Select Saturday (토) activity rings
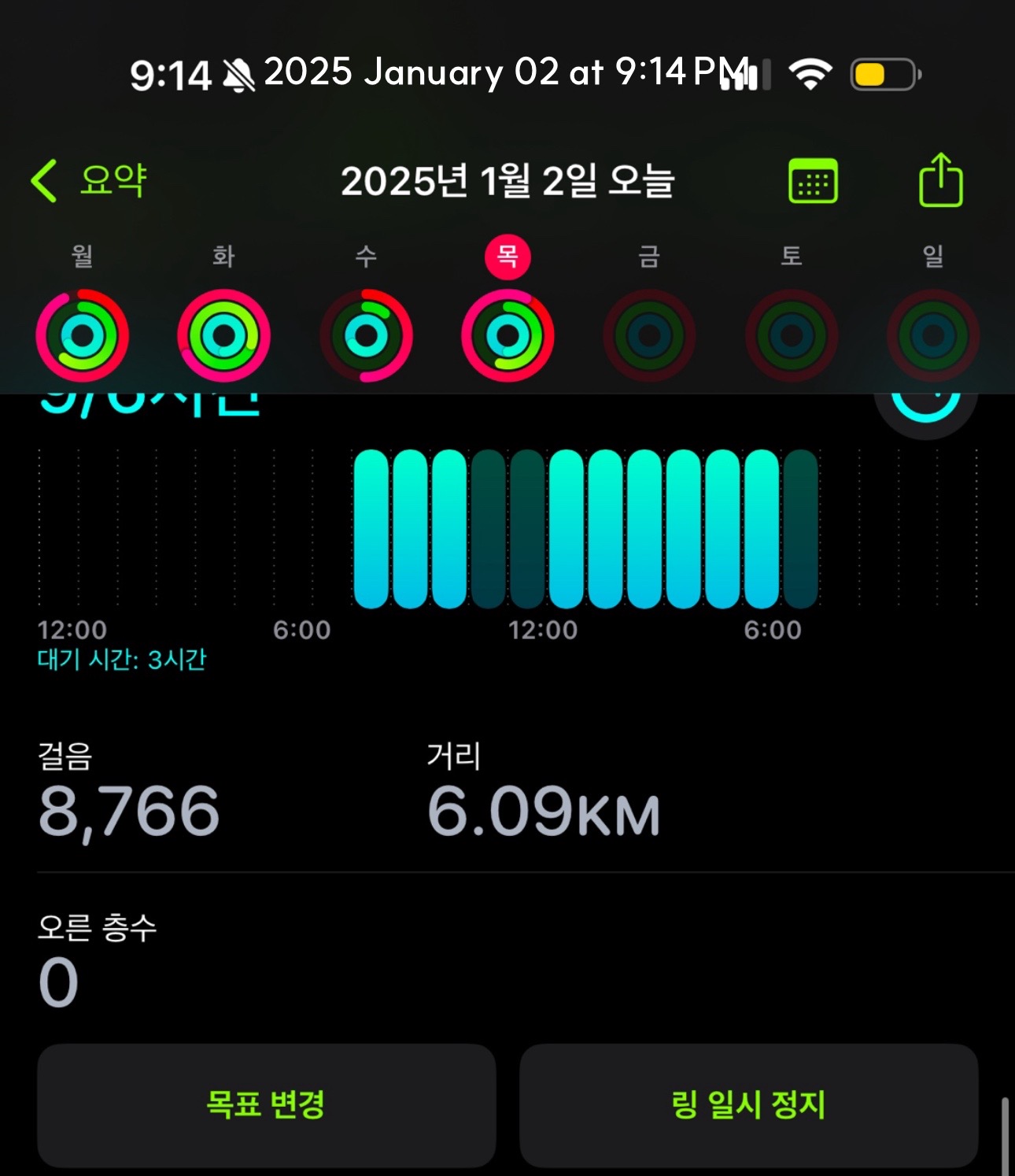Viewport: 1015px width, 1176px height. (x=792, y=335)
